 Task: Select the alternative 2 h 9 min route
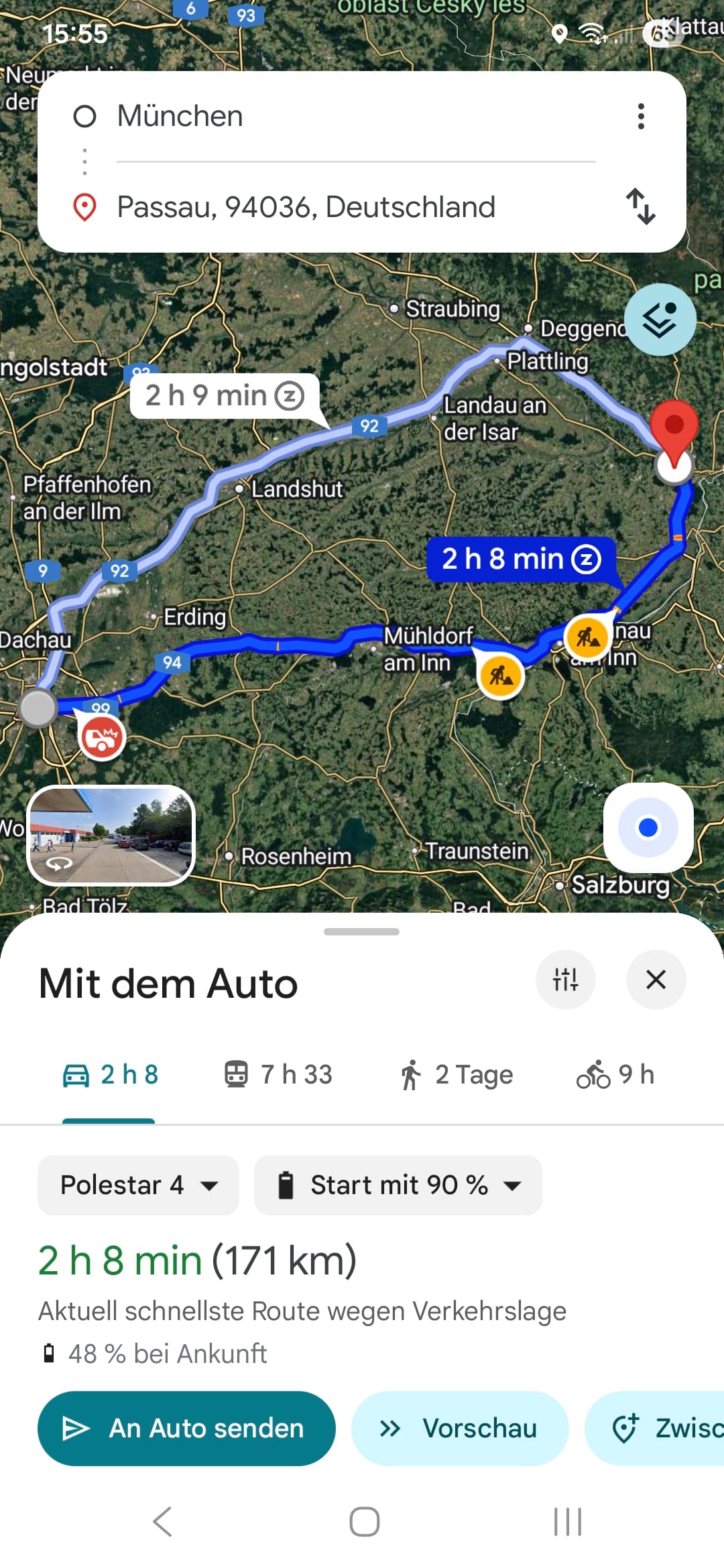[224, 396]
